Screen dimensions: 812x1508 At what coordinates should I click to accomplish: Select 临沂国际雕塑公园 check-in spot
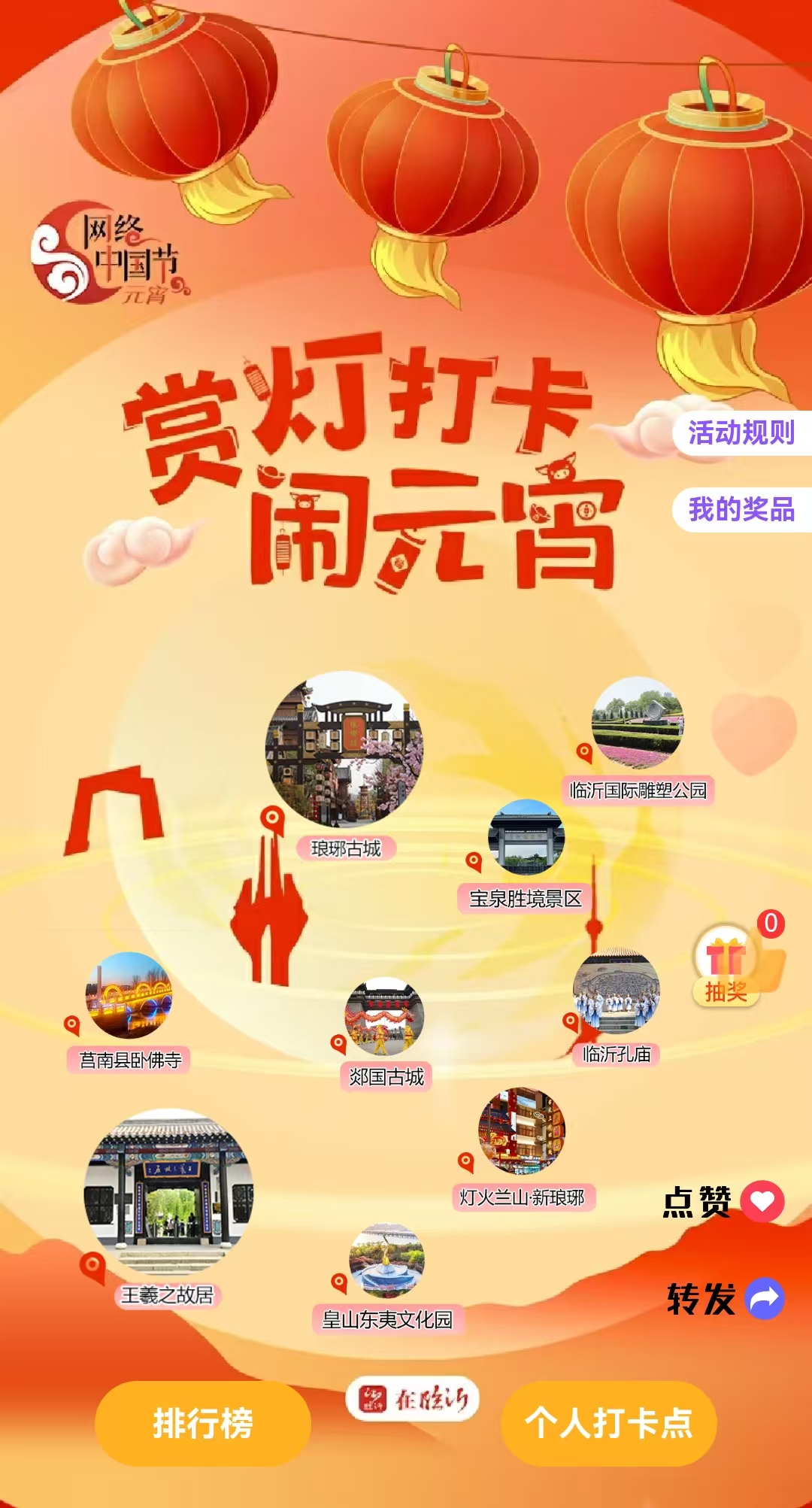[x=638, y=722]
